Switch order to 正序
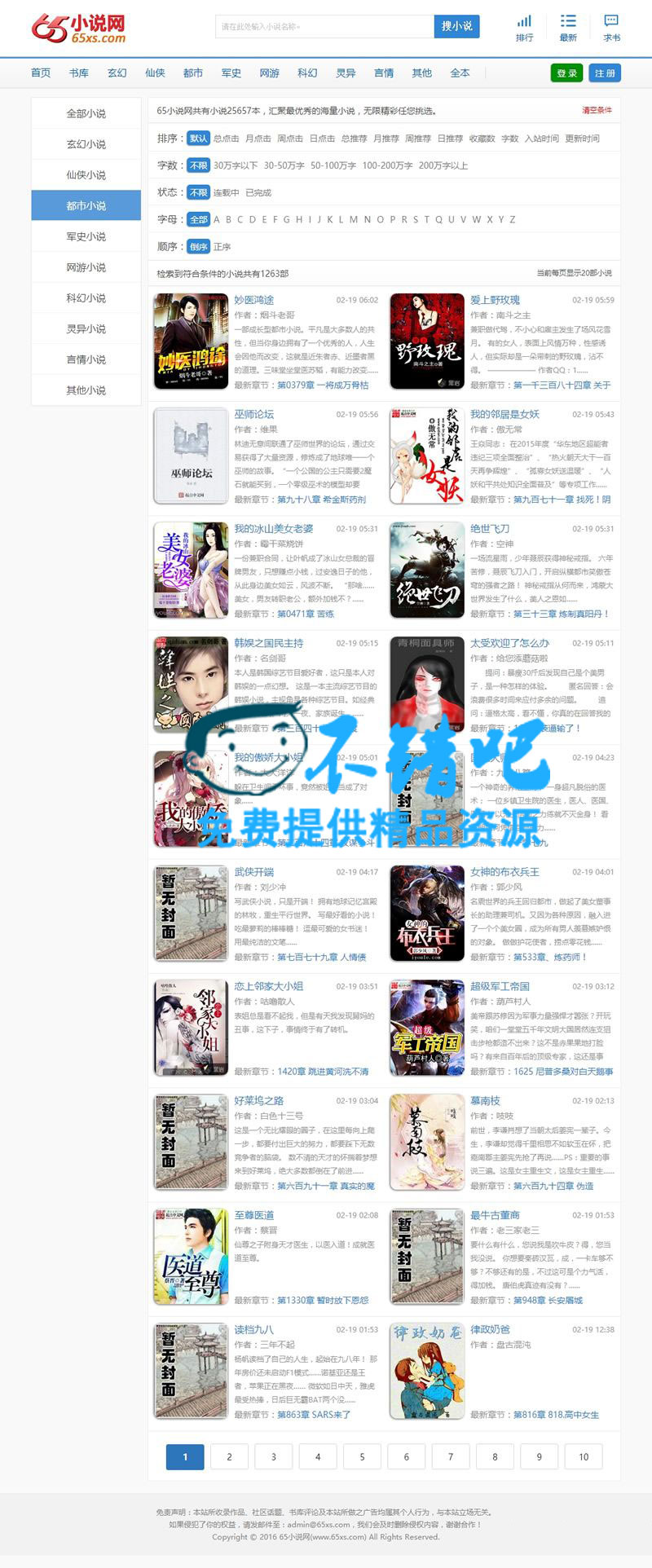This screenshot has width=652, height=1568. (222, 246)
